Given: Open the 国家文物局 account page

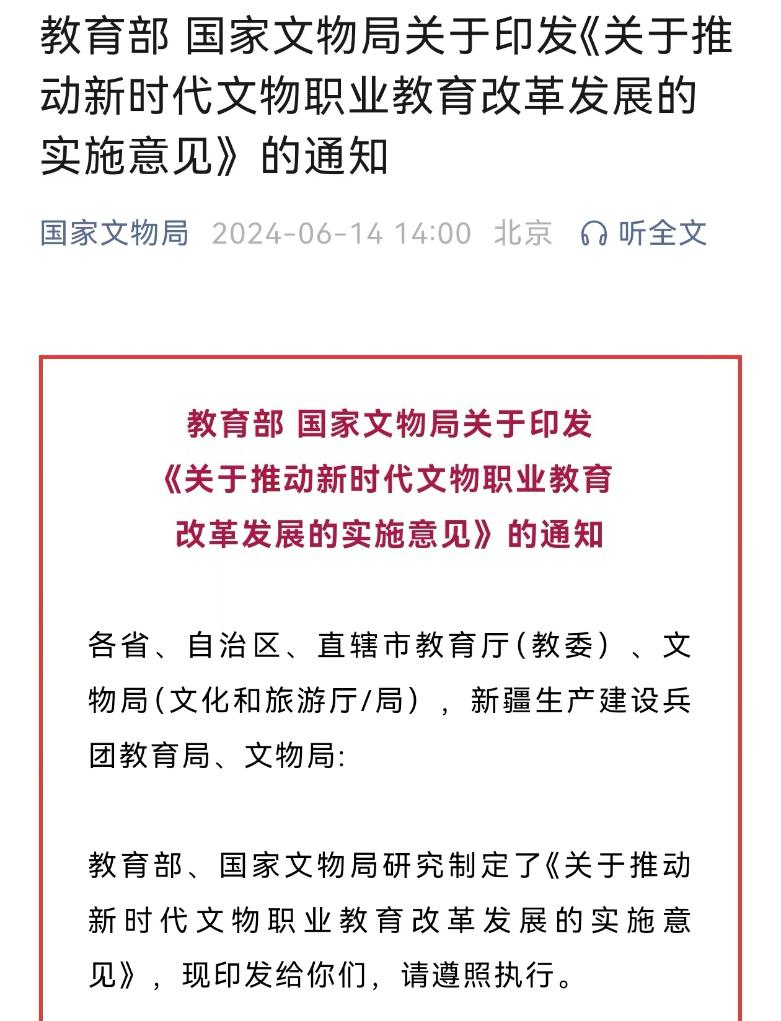Looking at the screenshot, I should pyautogui.click(x=114, y=233).
